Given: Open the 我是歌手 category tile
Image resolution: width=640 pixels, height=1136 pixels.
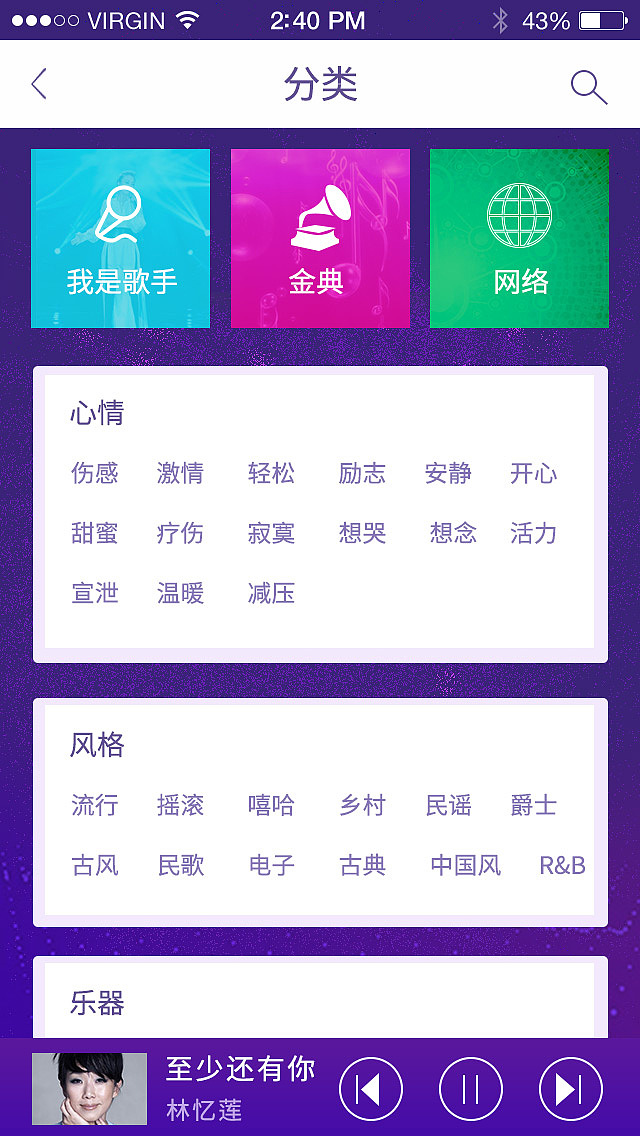Looking at the screenshot, I should pyautogui.click(x=121, y=239).
